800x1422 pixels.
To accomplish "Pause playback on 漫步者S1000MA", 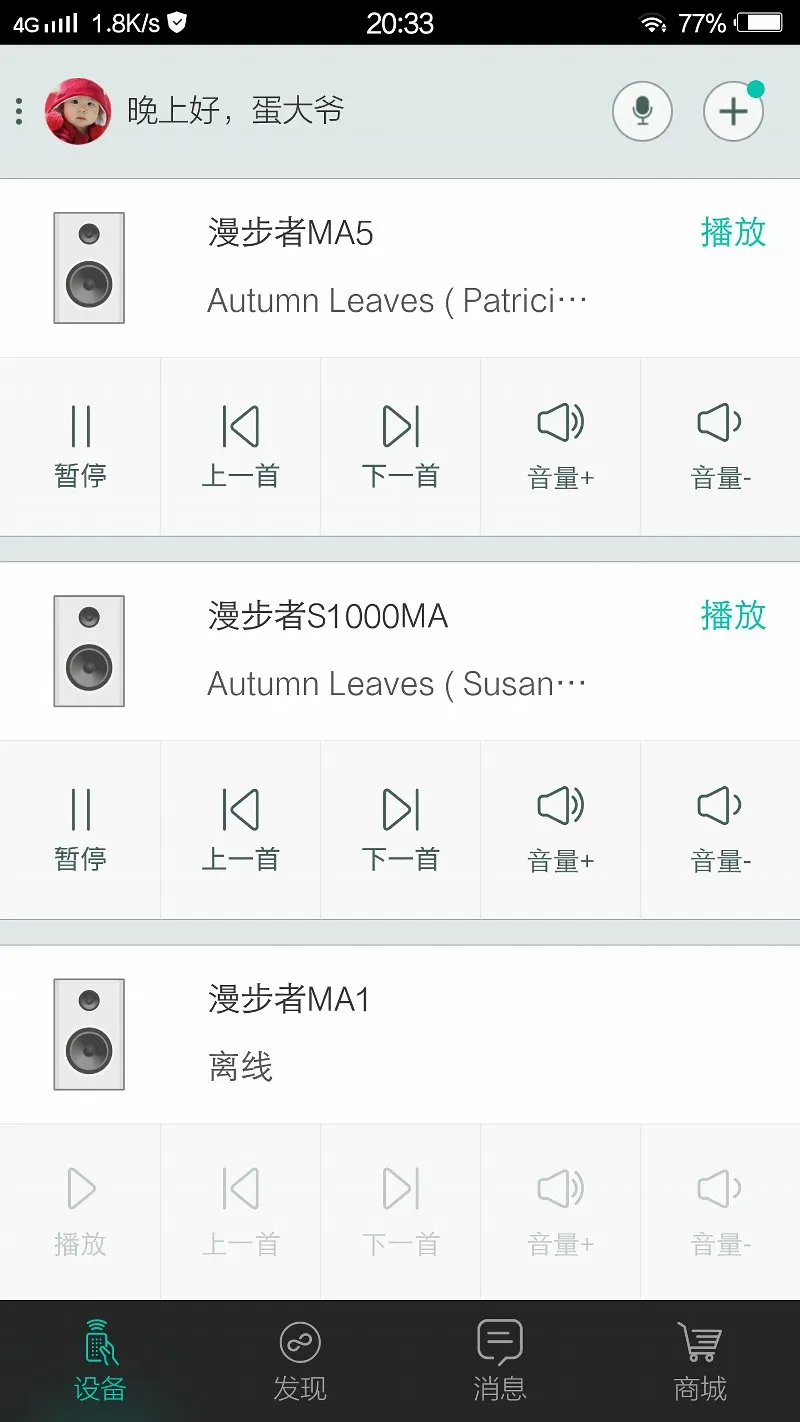I will pos(80,830).
